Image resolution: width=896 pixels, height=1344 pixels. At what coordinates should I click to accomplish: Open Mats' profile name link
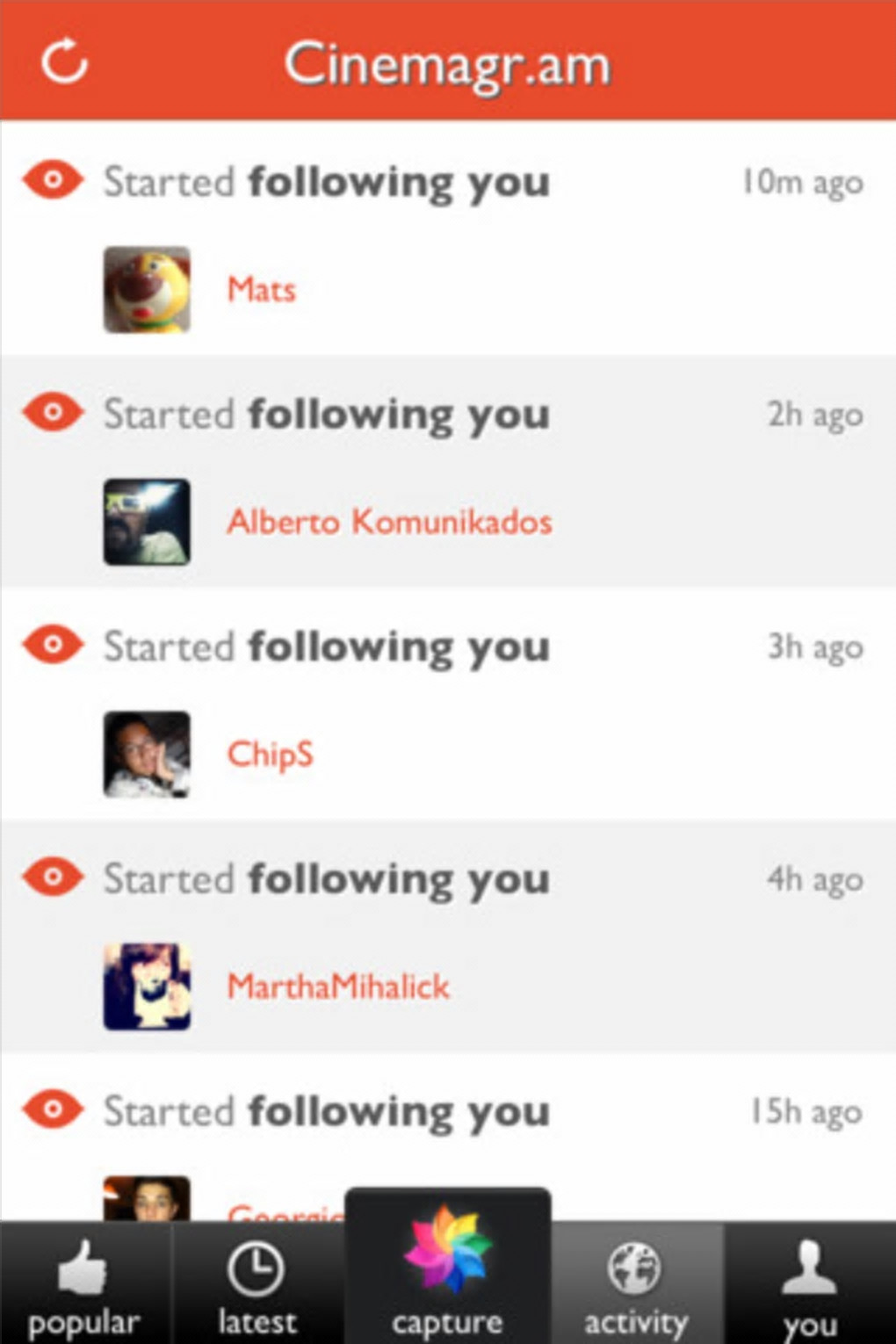tap(261, 289)
